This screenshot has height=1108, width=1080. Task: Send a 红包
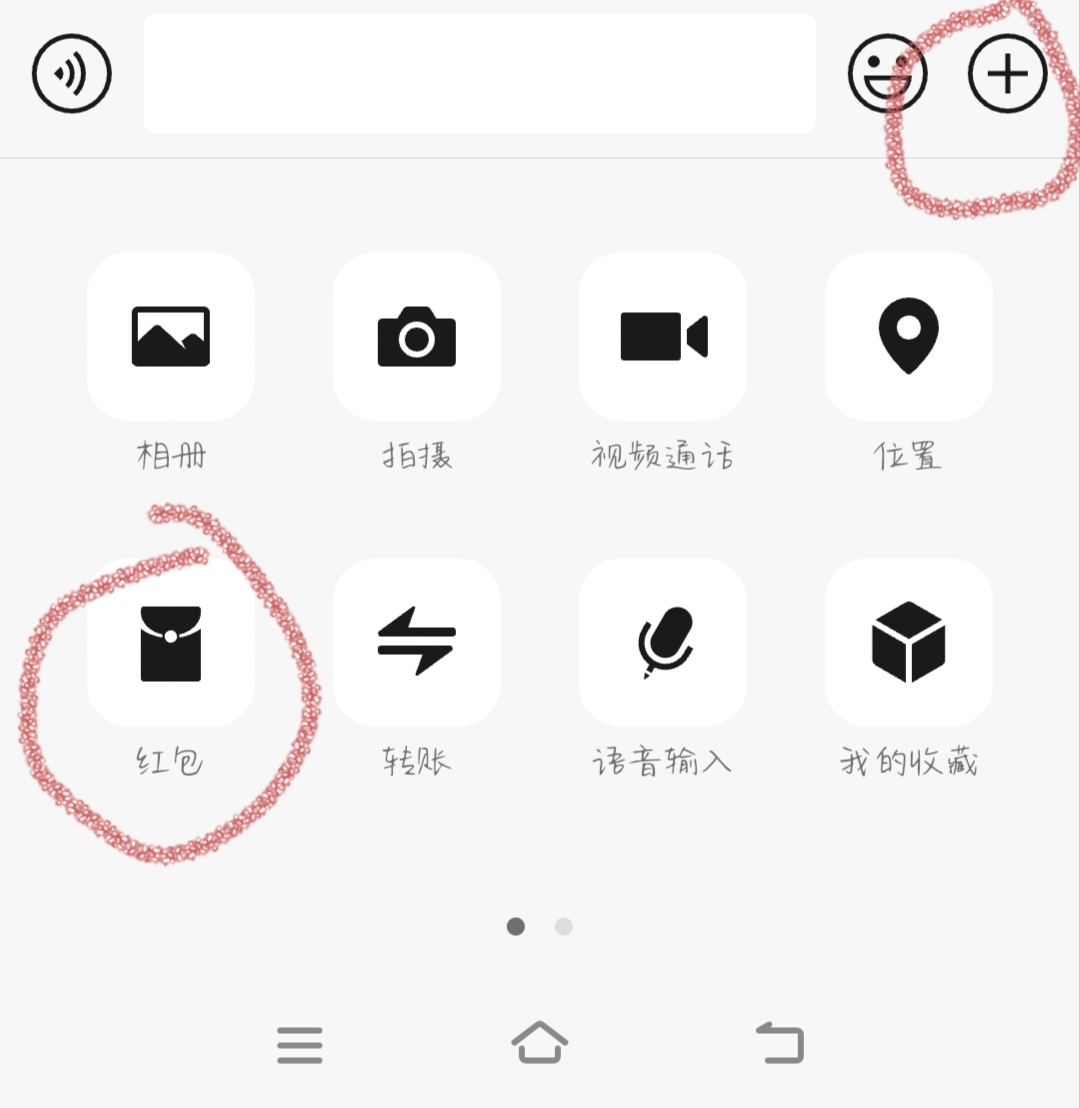[x=171, y=643]
